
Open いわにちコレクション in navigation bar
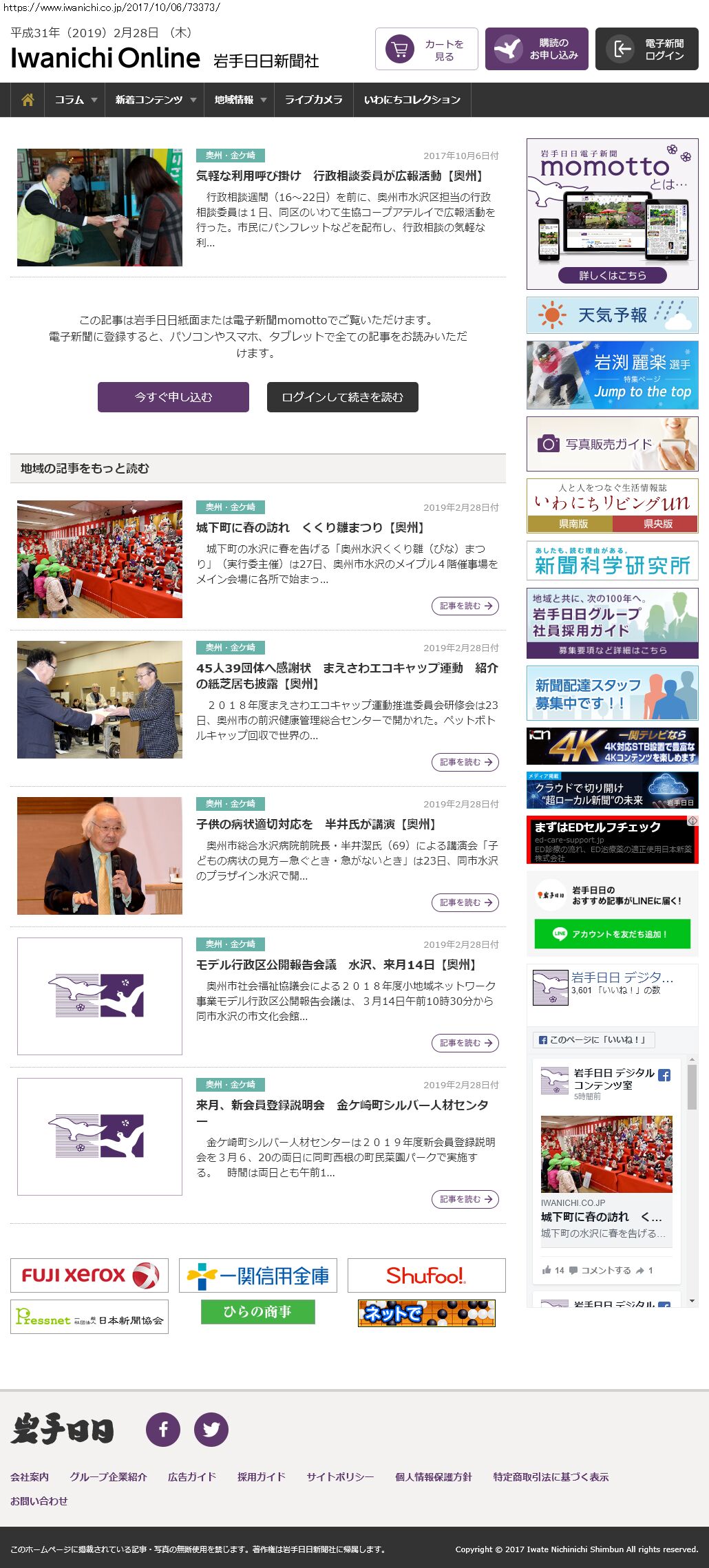click(x=412, y=100)
